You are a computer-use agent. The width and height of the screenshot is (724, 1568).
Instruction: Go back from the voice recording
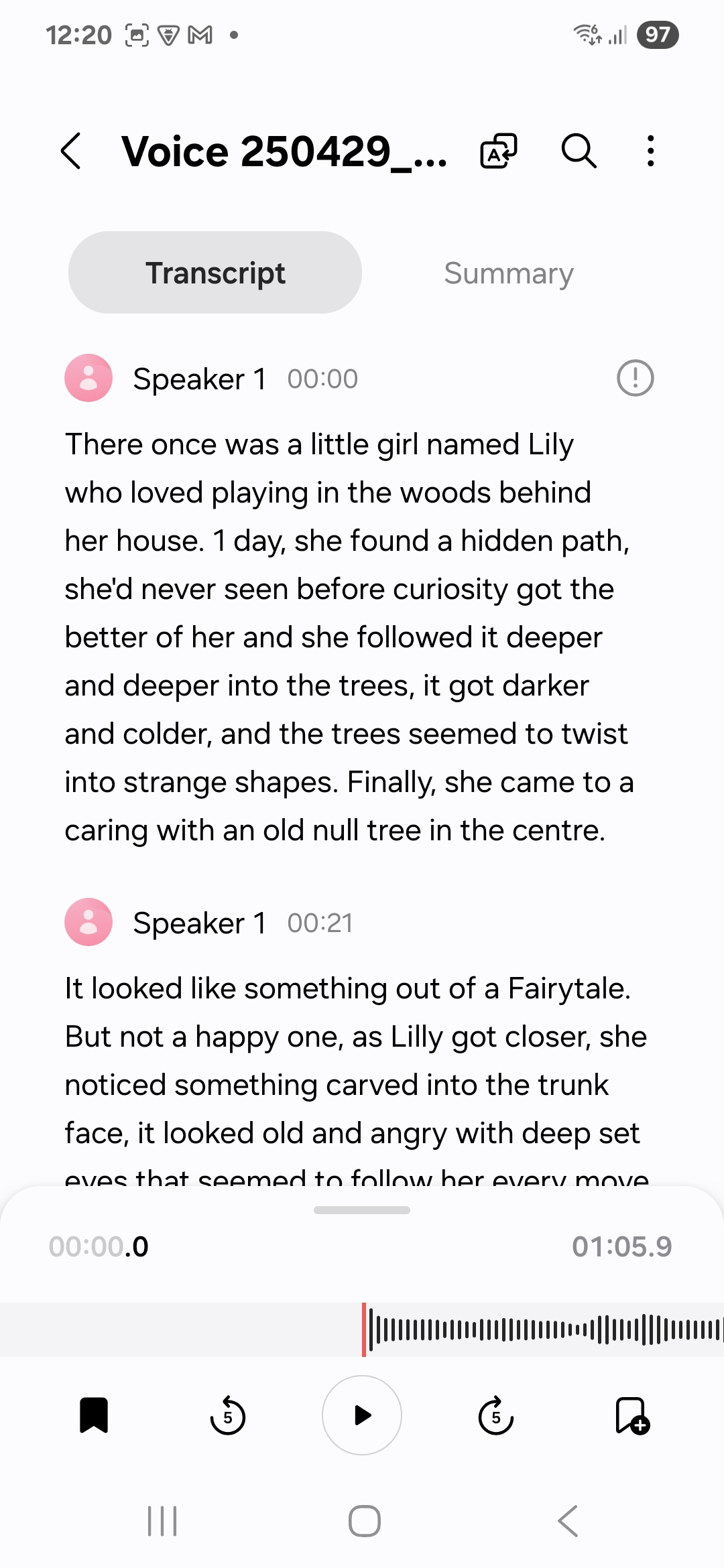(x=71, y=151)
